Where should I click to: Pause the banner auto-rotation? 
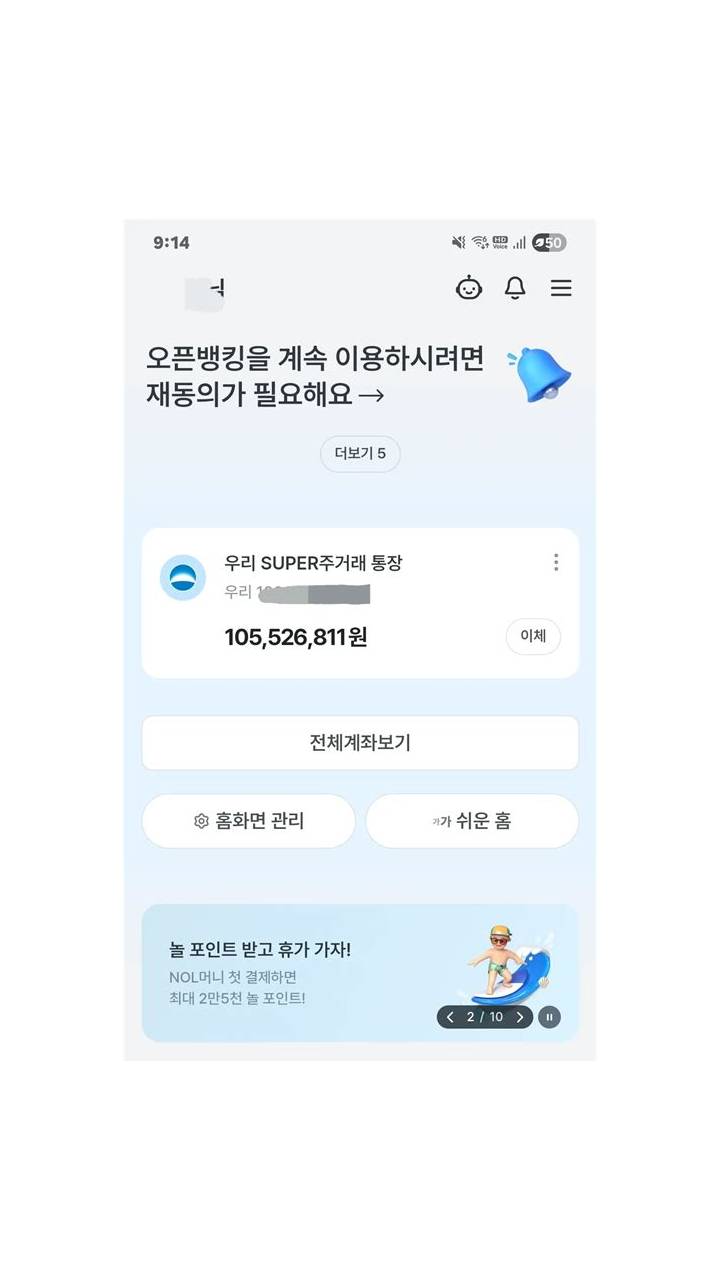point(549,1017)
